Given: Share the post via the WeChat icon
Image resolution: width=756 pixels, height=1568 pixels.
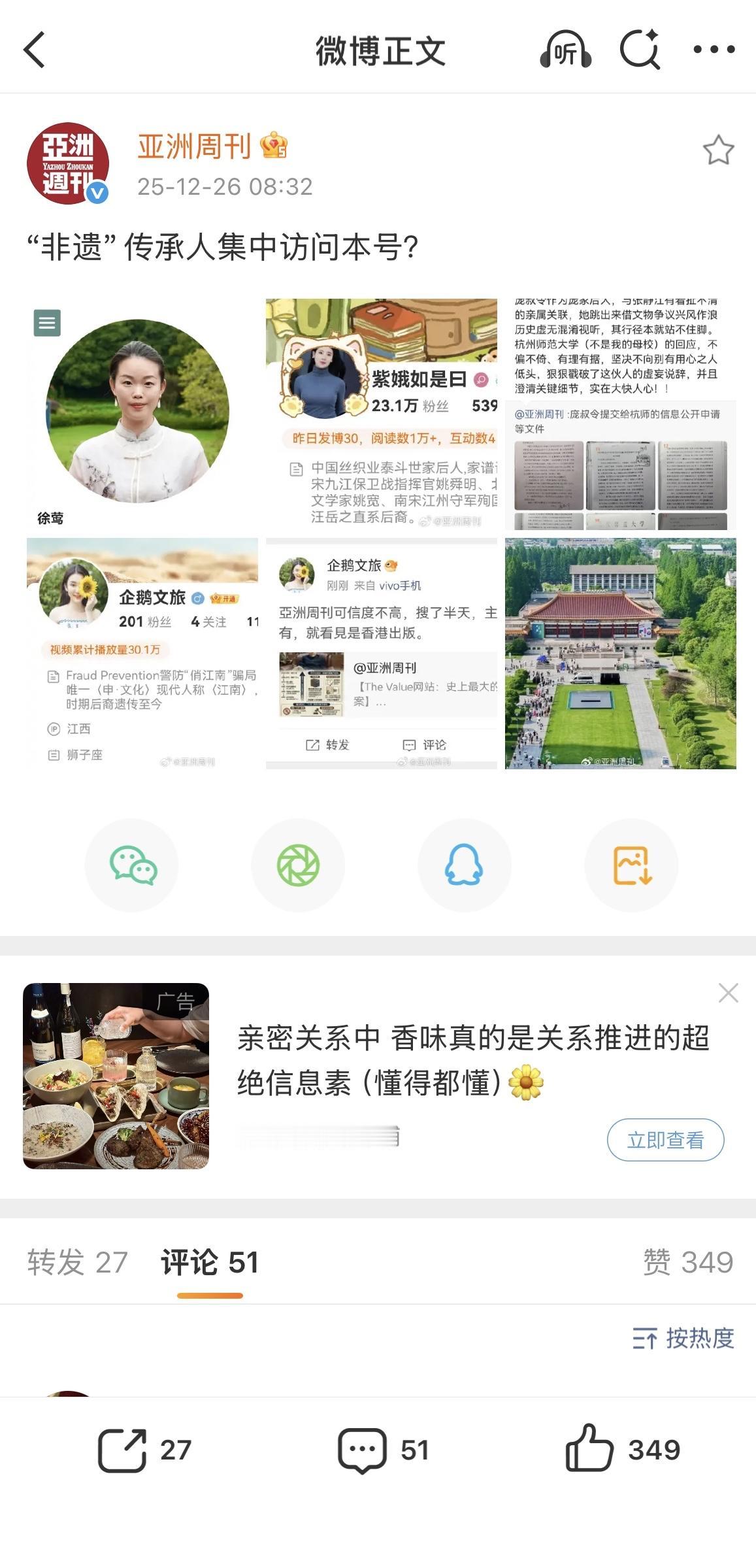Looking at the screenshot, I should pyautogui.click(x=132, y=864).
